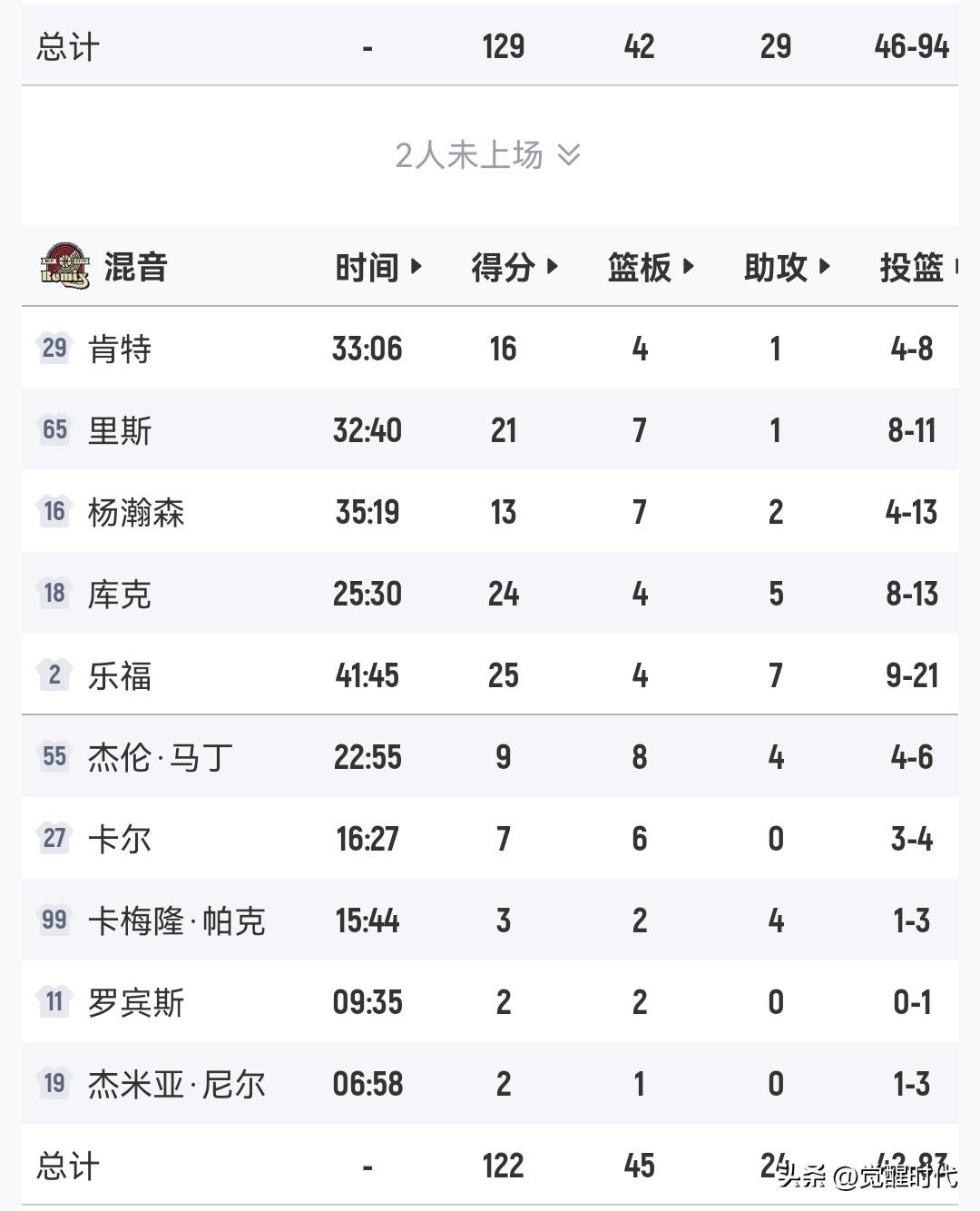The width and height of the screenshot is (980, 1211).
Task: Open the 时间 column sort arrow
Action: coord(418,267)
